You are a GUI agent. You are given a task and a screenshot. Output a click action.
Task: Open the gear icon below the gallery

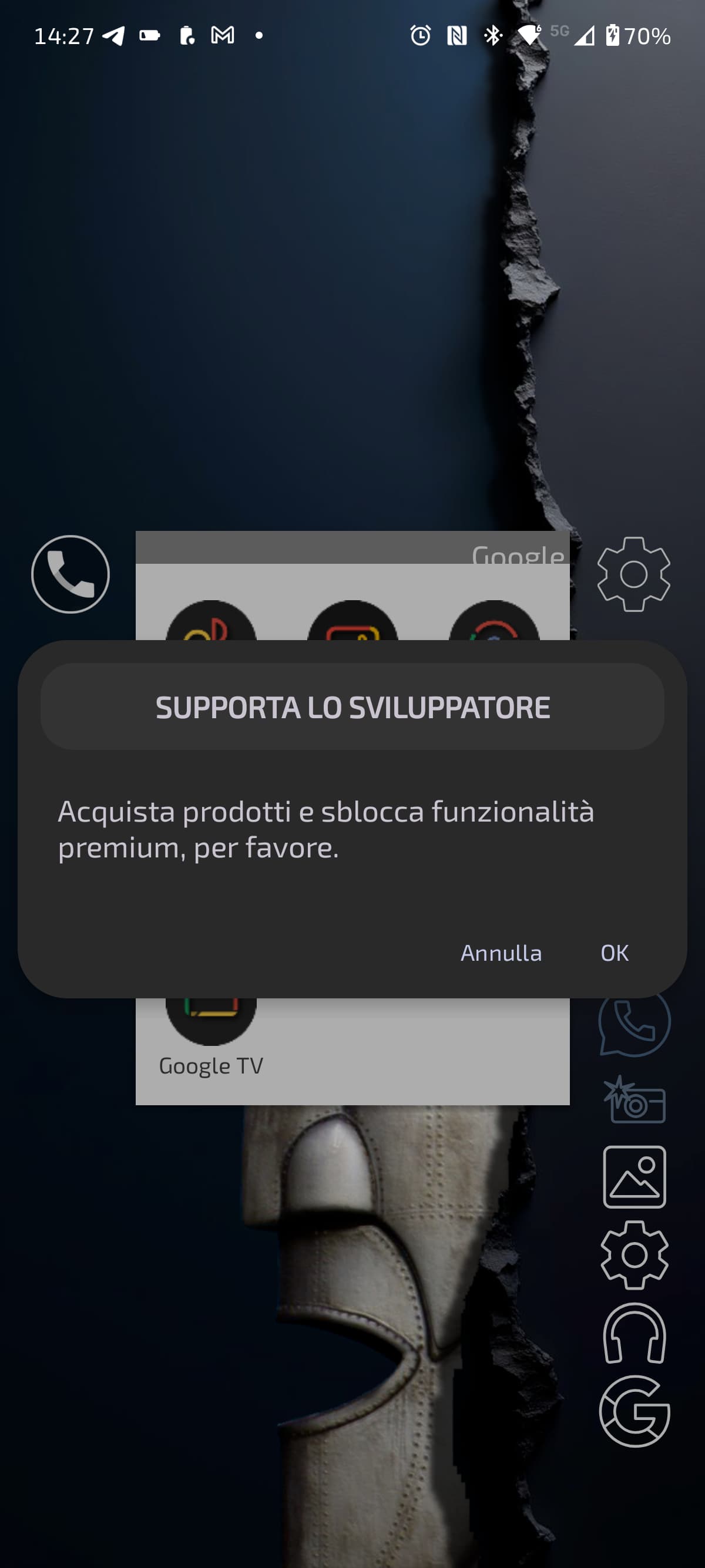(634, 1254)
